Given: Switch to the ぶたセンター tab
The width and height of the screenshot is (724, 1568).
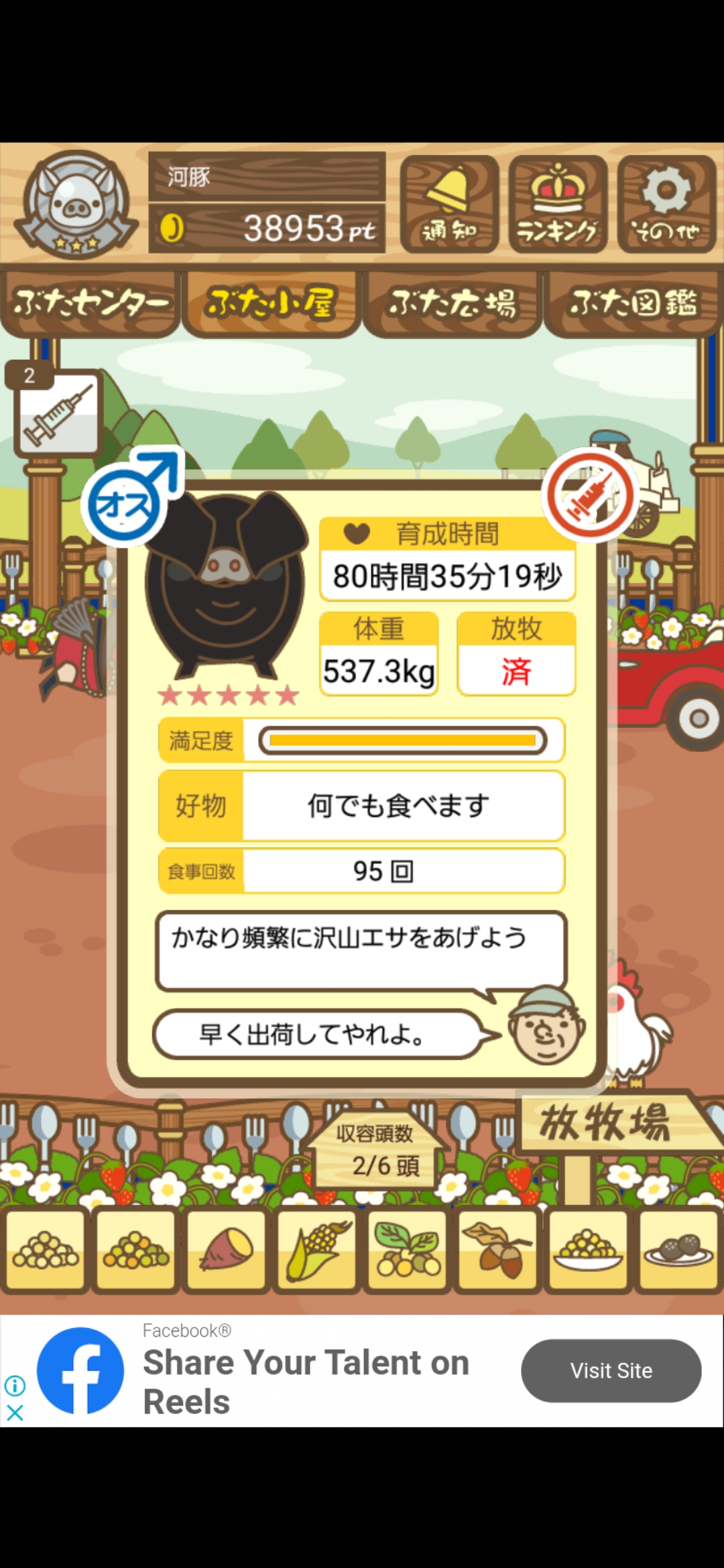Looking at the screenshot, I should click(90, 304).
